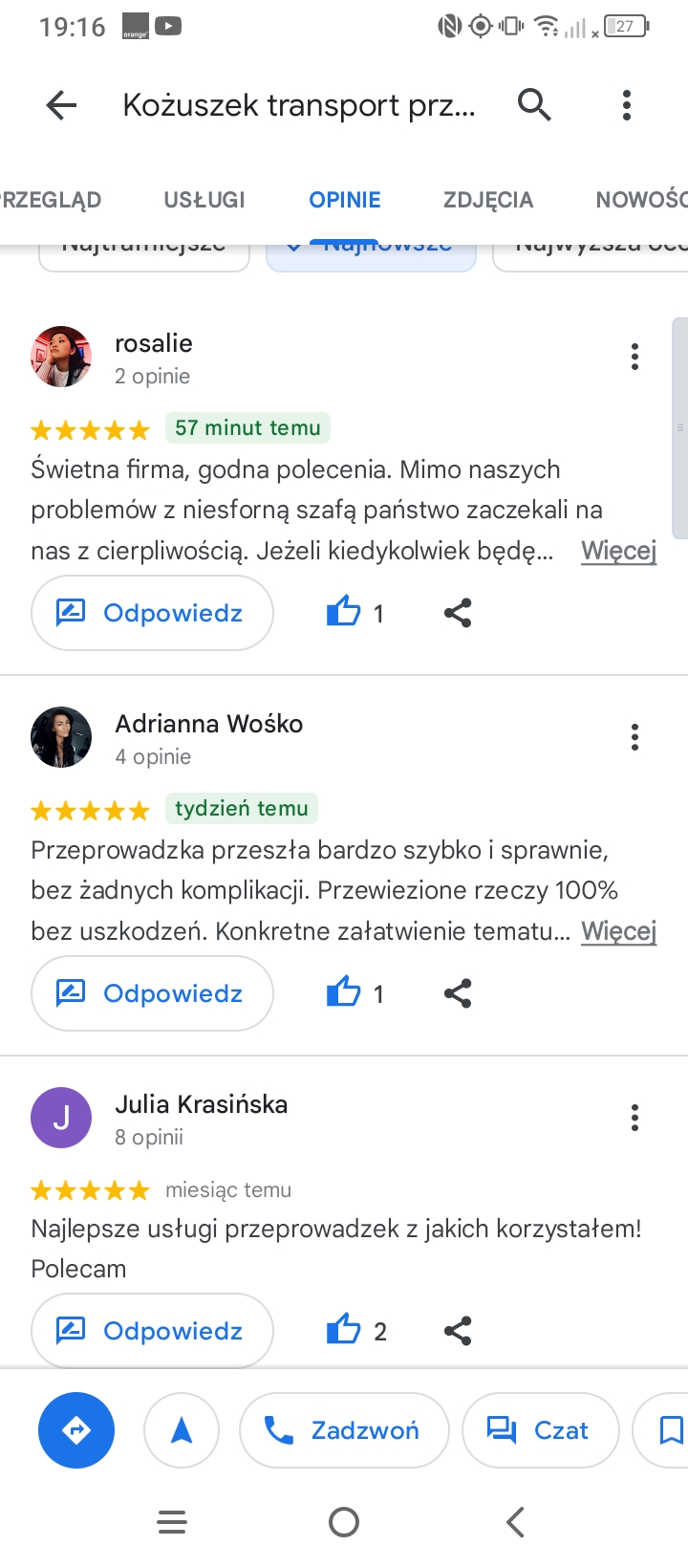
Task: Open options for rosalie's review
Action: [x=634, y=357]
